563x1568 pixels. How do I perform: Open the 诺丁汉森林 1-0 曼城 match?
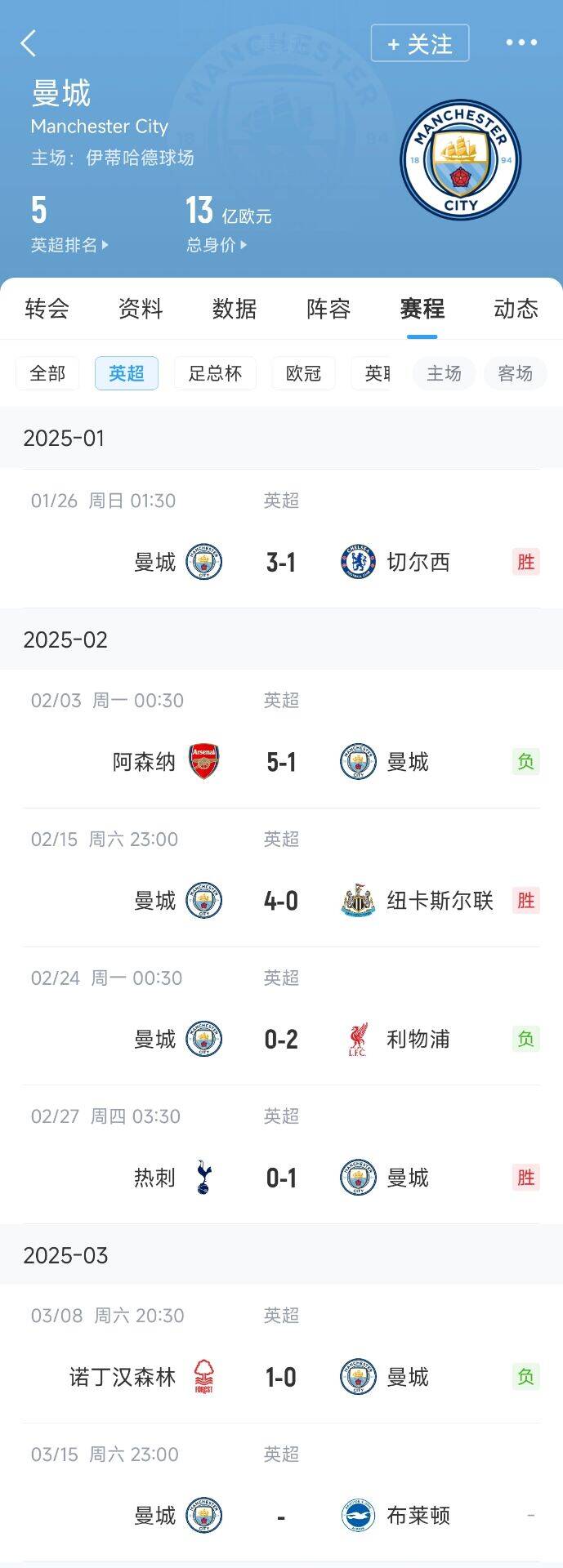(281, 1378)
